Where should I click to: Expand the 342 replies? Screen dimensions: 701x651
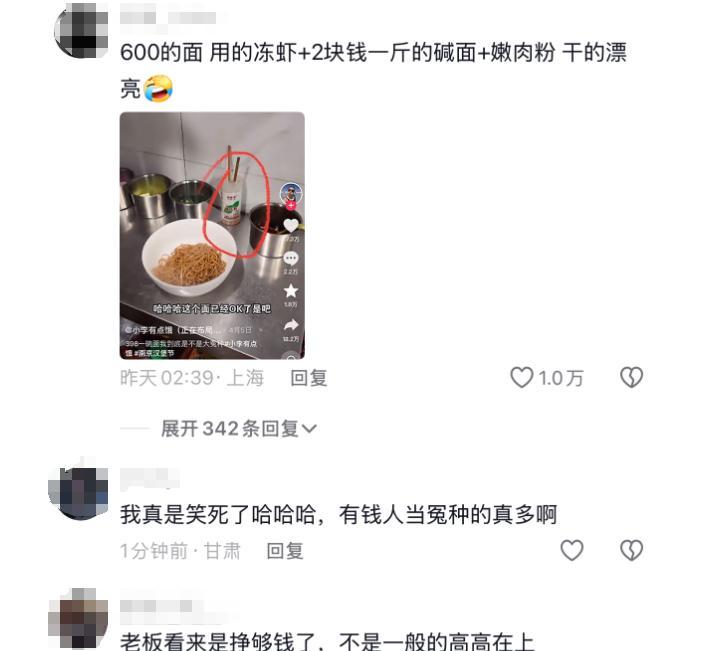click(x=239, y=429)
